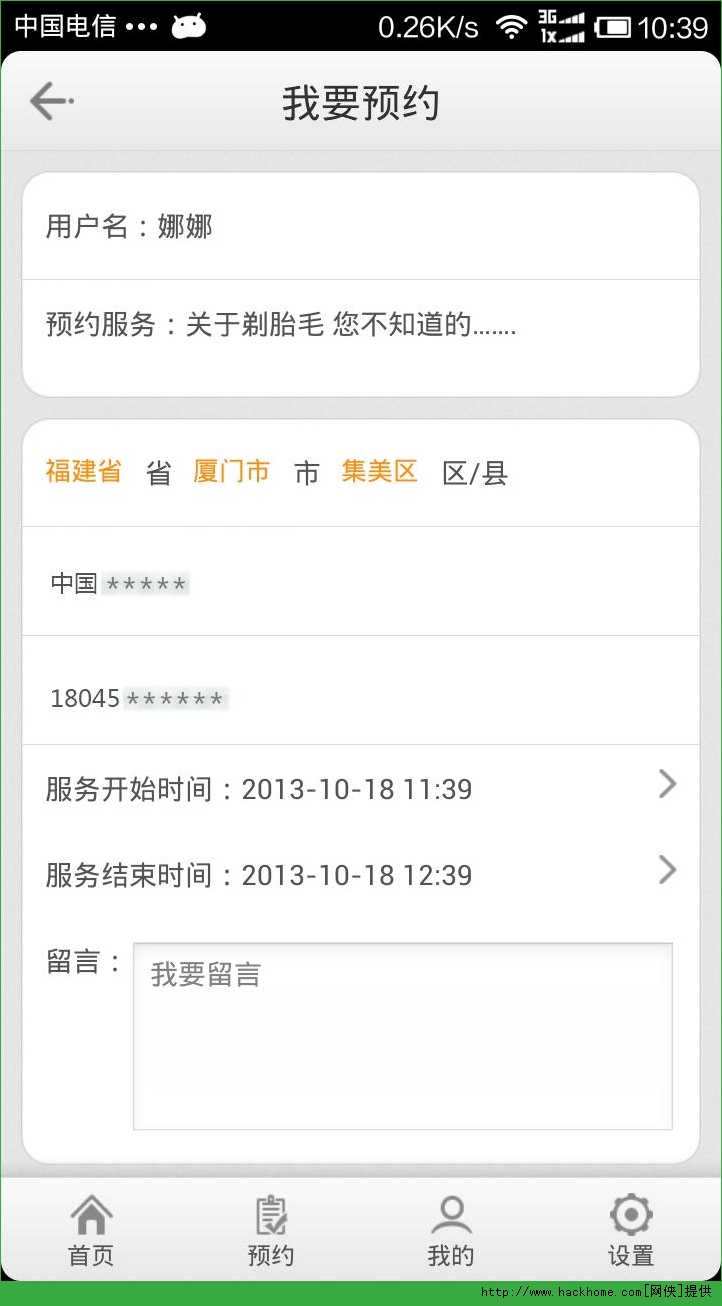The height and width of the screenshot is (1306, 722).
Task: Open the 我的 tab
Action: tap(451, 1232)
